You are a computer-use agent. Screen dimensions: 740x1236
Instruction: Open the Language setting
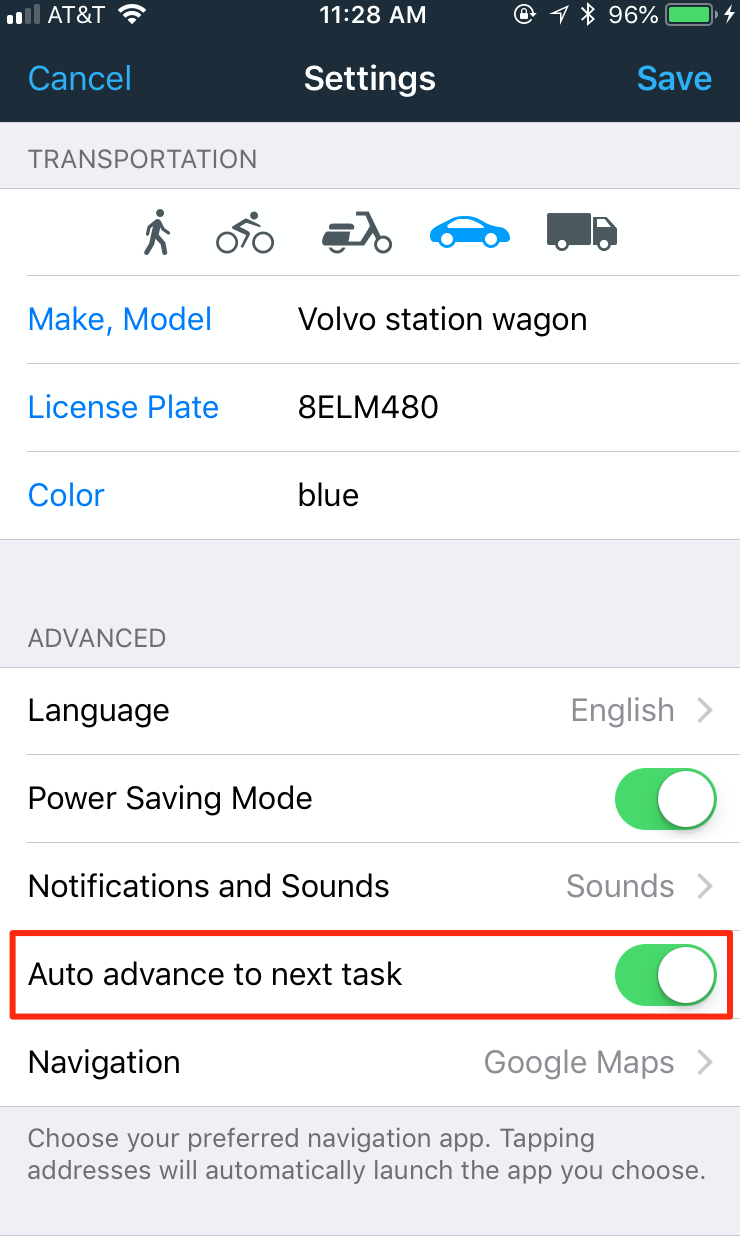[x=370, y=711]
